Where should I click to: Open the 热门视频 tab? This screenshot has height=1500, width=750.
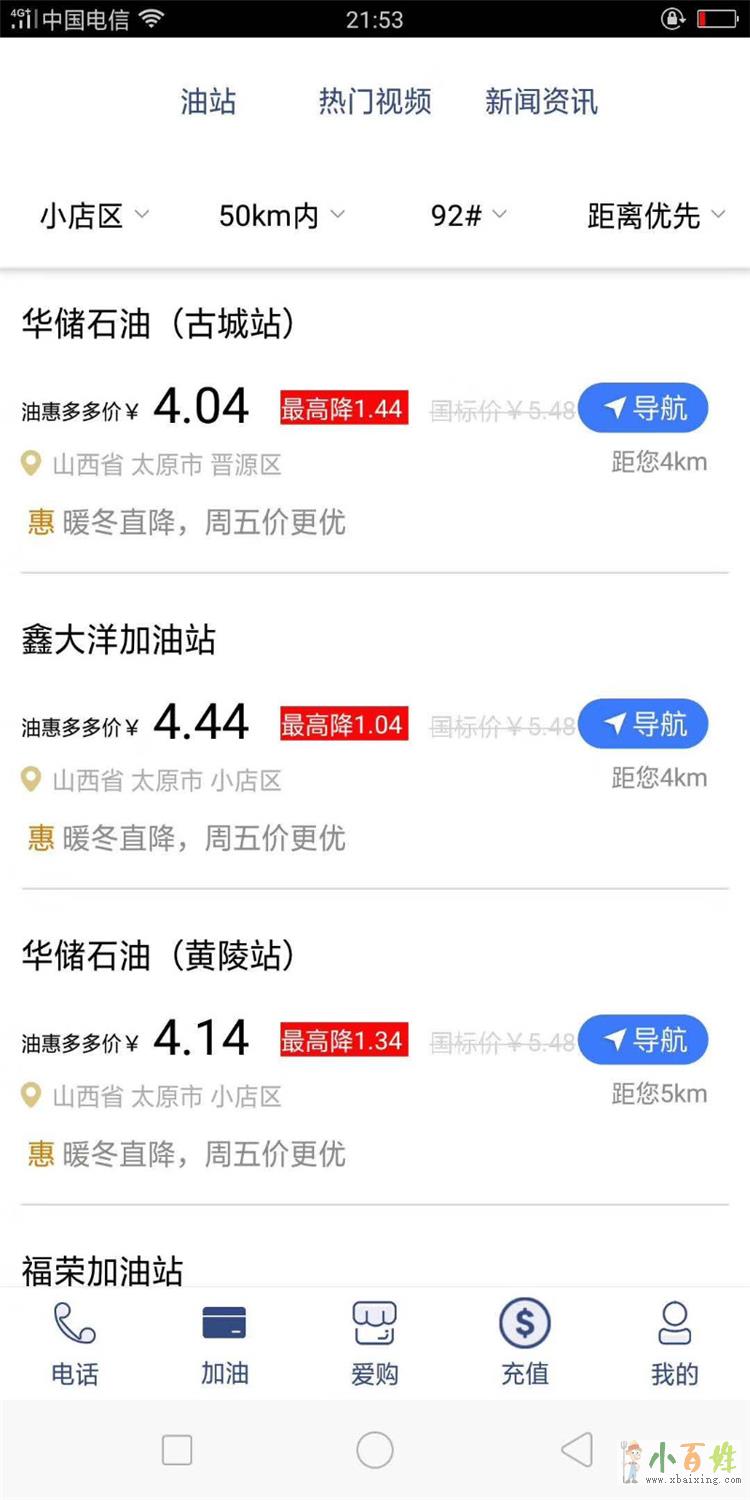click(x=375, y=101)
